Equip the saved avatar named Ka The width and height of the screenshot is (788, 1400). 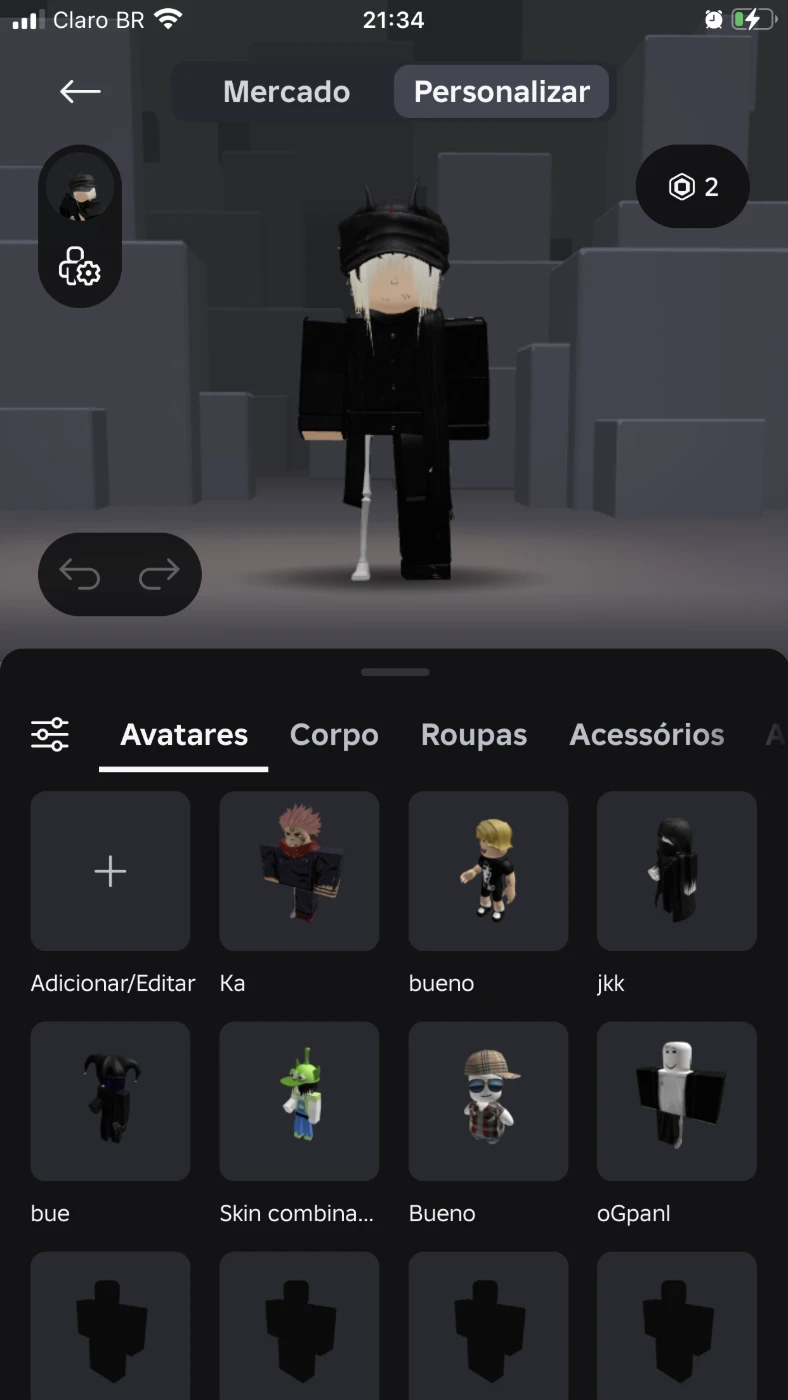click(x=299, y=871)
